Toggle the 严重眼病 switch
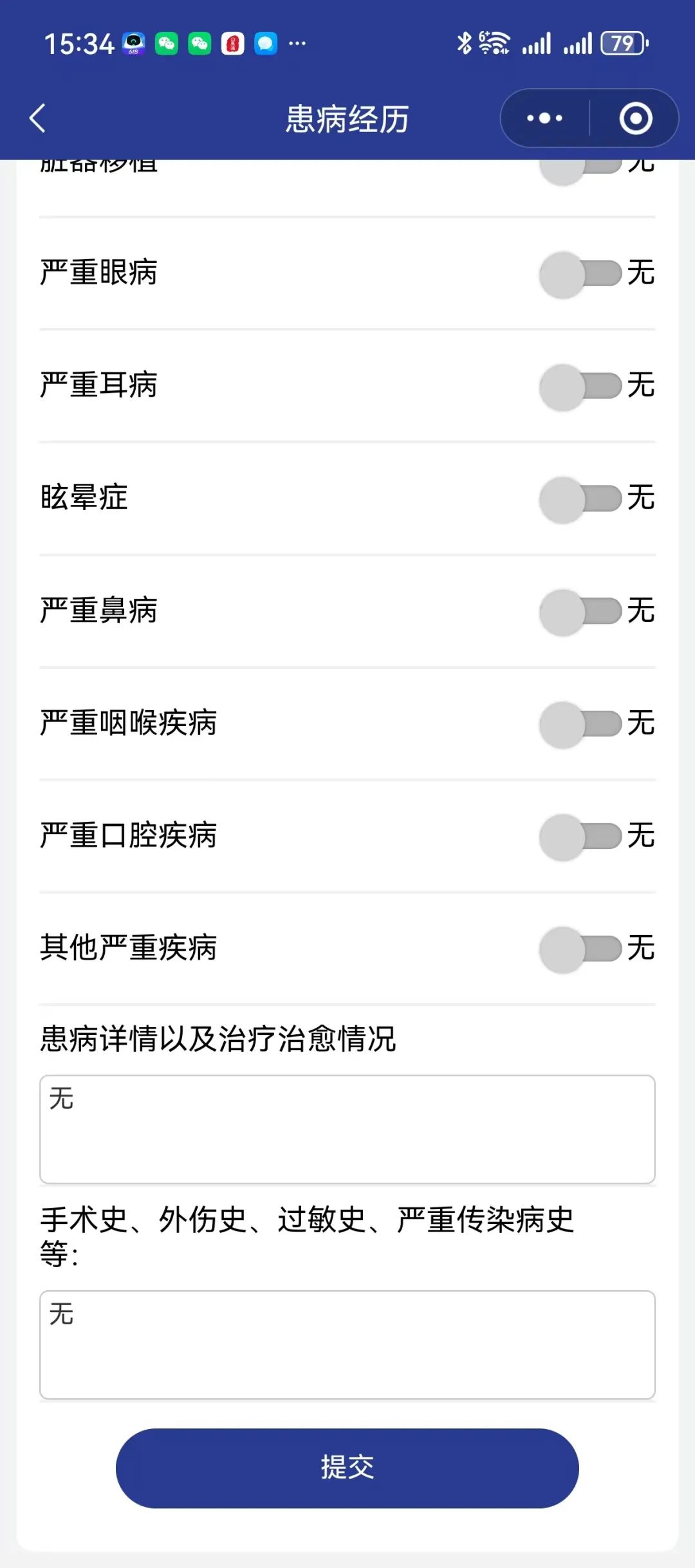The height and width of the screenshot is (1568, 695). pos(580,274)
